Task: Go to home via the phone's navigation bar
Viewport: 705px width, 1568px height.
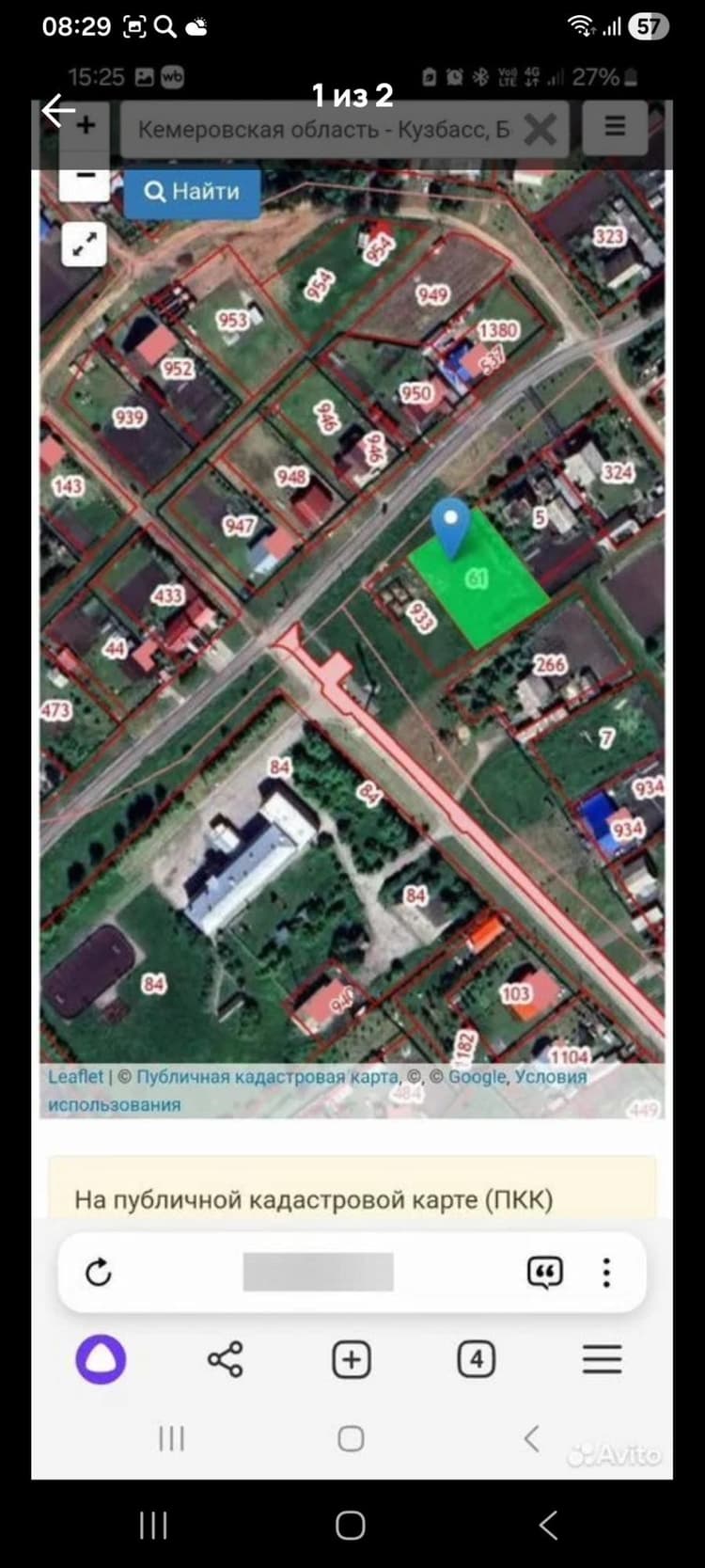Action: tap(351, 1525)
